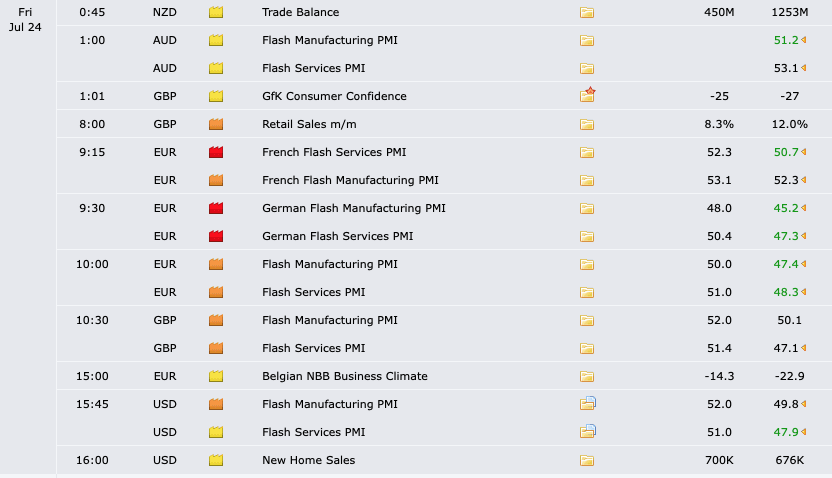The height and width of the screenshot is (478, 832).
Task: Open French Flash Services PMI details
Action: pos(586,153)
